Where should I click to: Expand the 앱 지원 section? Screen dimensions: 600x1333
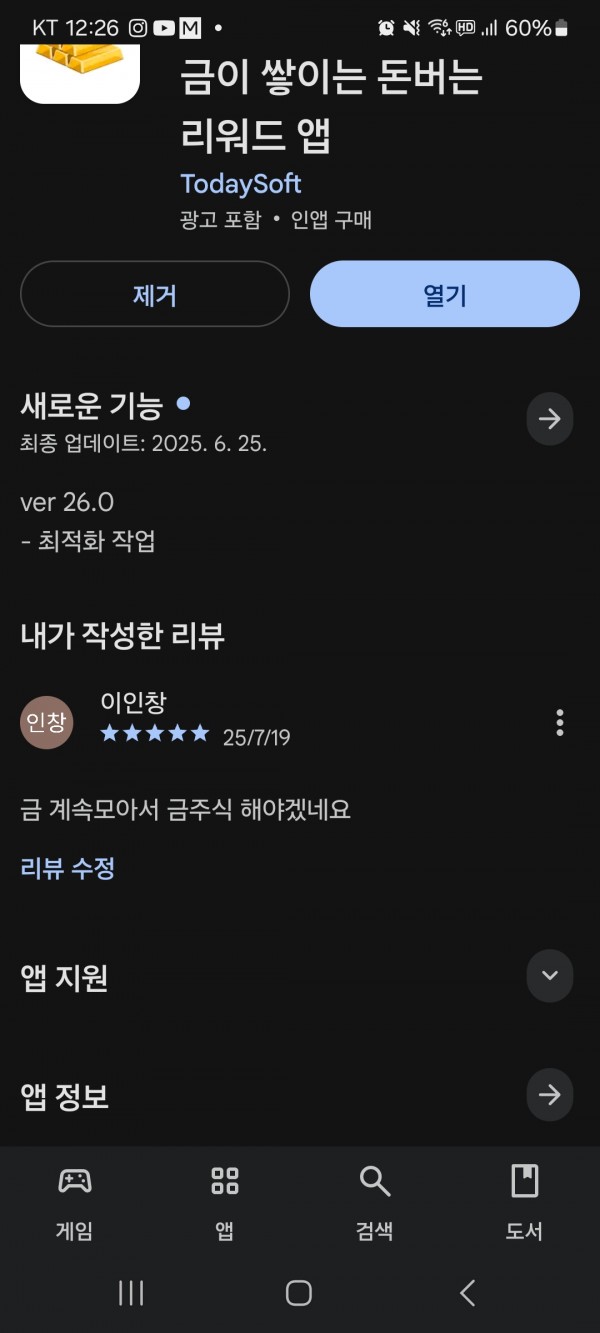tap(550, 976)
